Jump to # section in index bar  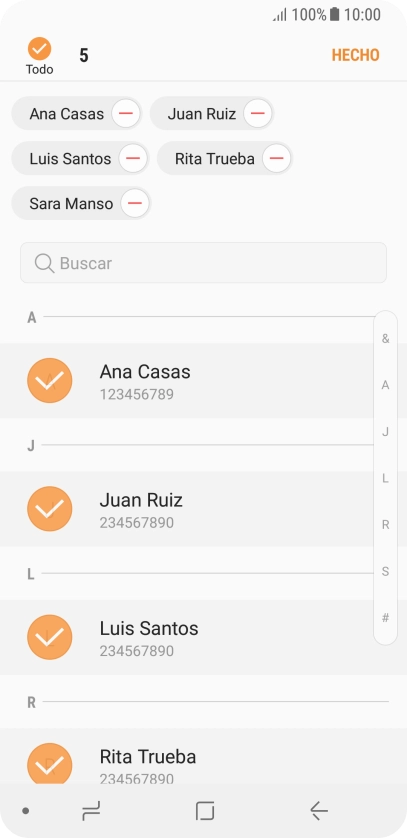pyautogui.click(x=385, y=618)
